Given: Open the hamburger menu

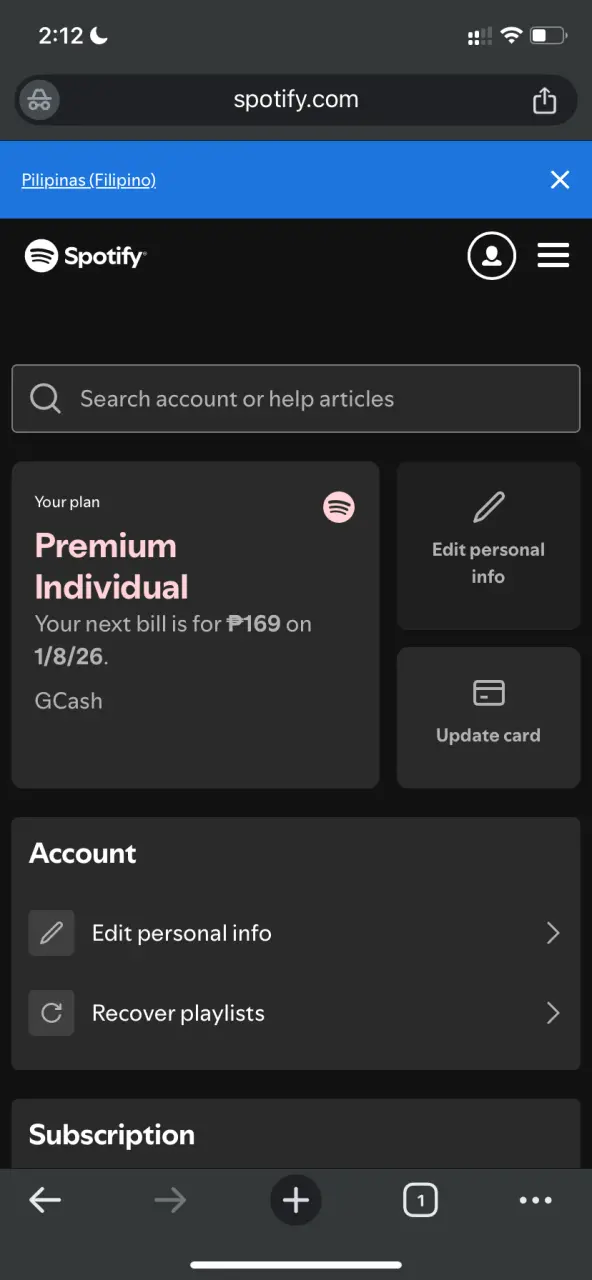Looking at the screenshot, I should click(x=553, y=256).
